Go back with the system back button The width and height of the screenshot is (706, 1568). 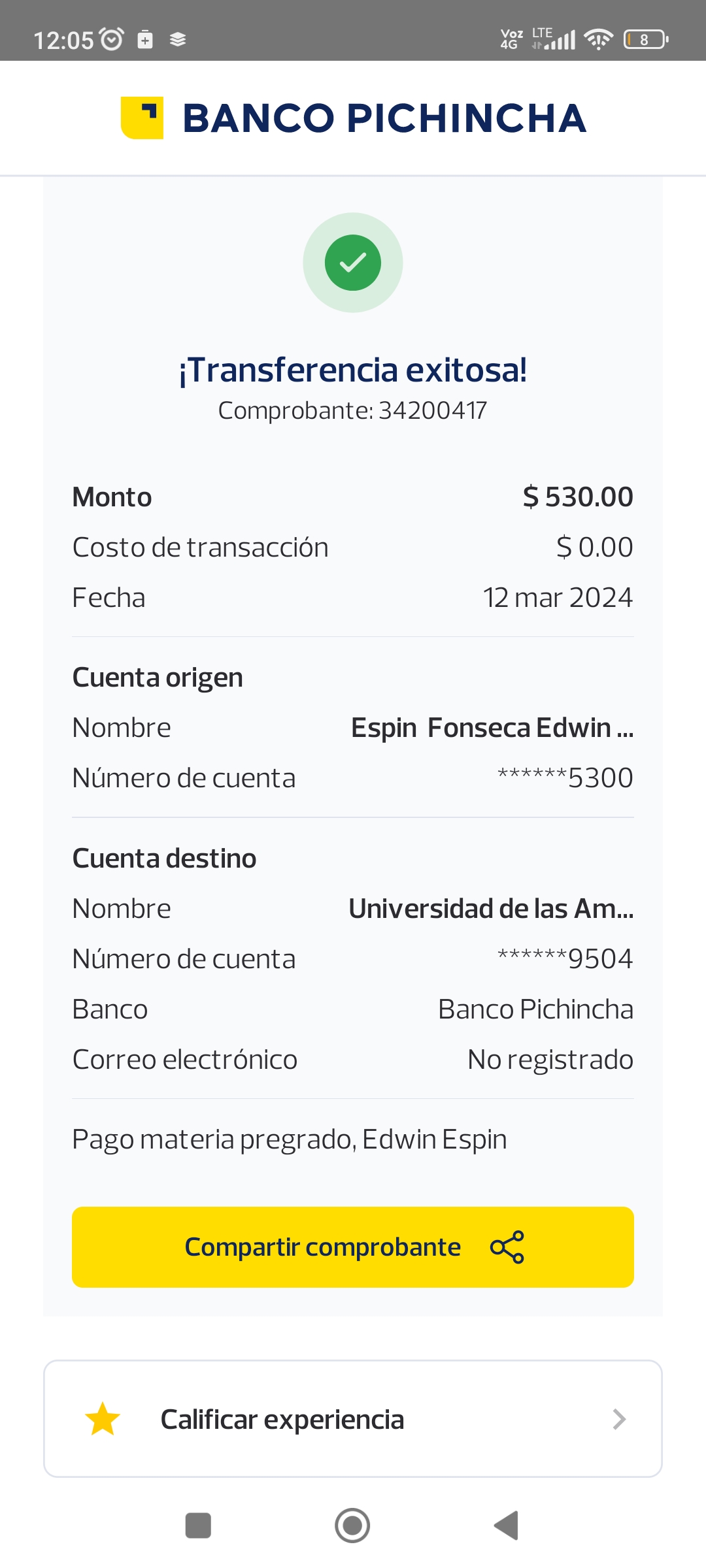[507, 1526]
